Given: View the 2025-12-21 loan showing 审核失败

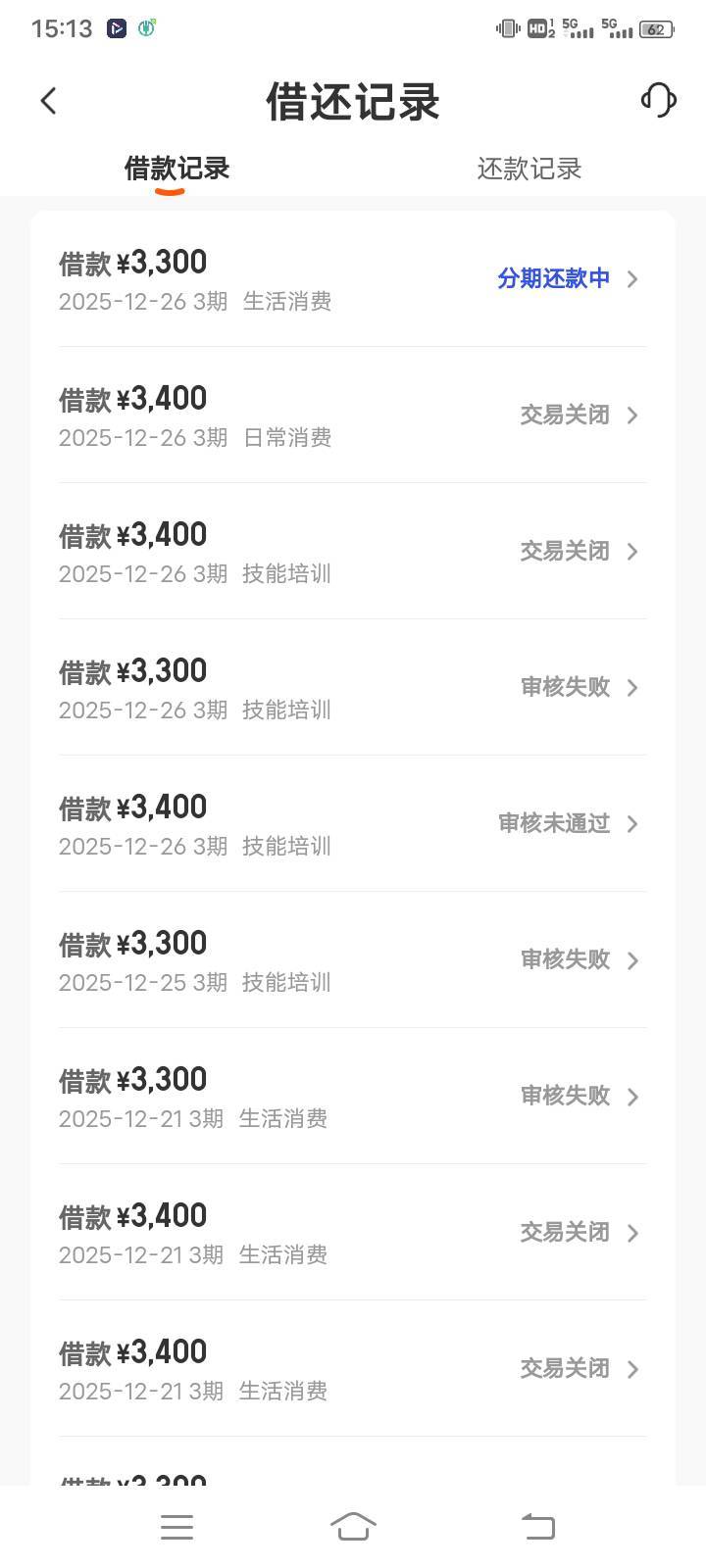Looking at the screenshot, I should click(353, 1097).
